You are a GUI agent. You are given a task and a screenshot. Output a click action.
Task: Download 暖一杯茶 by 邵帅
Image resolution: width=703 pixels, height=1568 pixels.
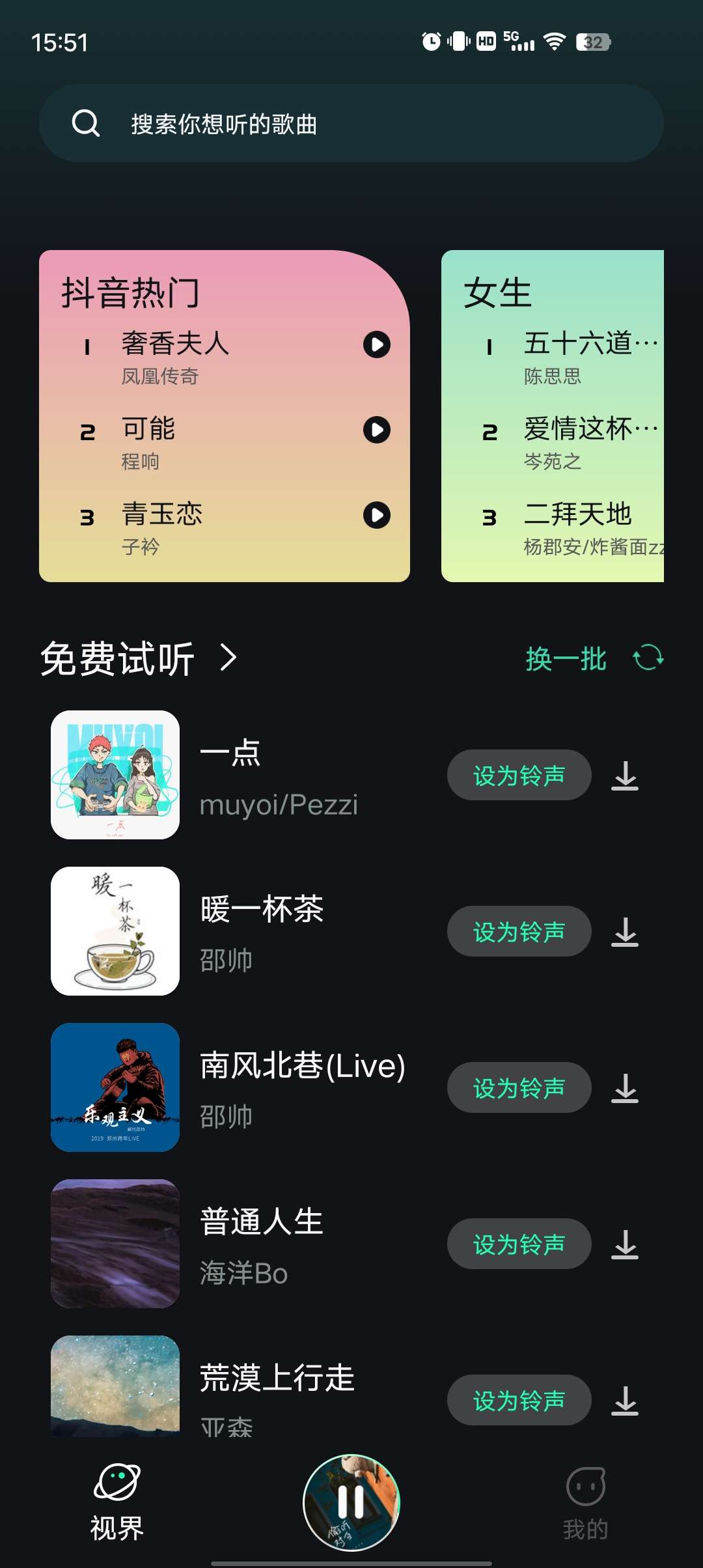[x=626, y=931]
